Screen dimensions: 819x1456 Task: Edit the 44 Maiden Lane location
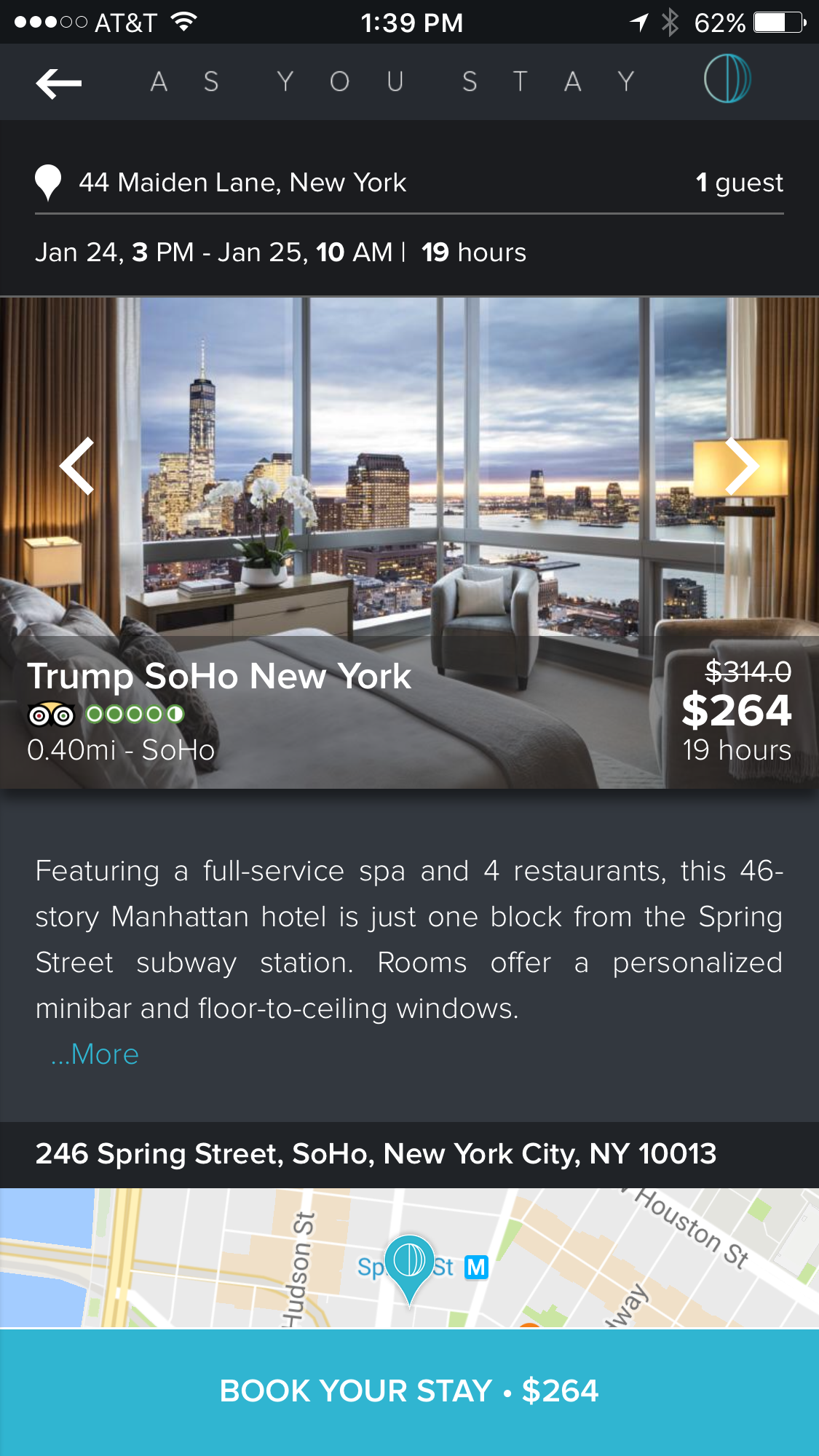[x=242, y=183]
